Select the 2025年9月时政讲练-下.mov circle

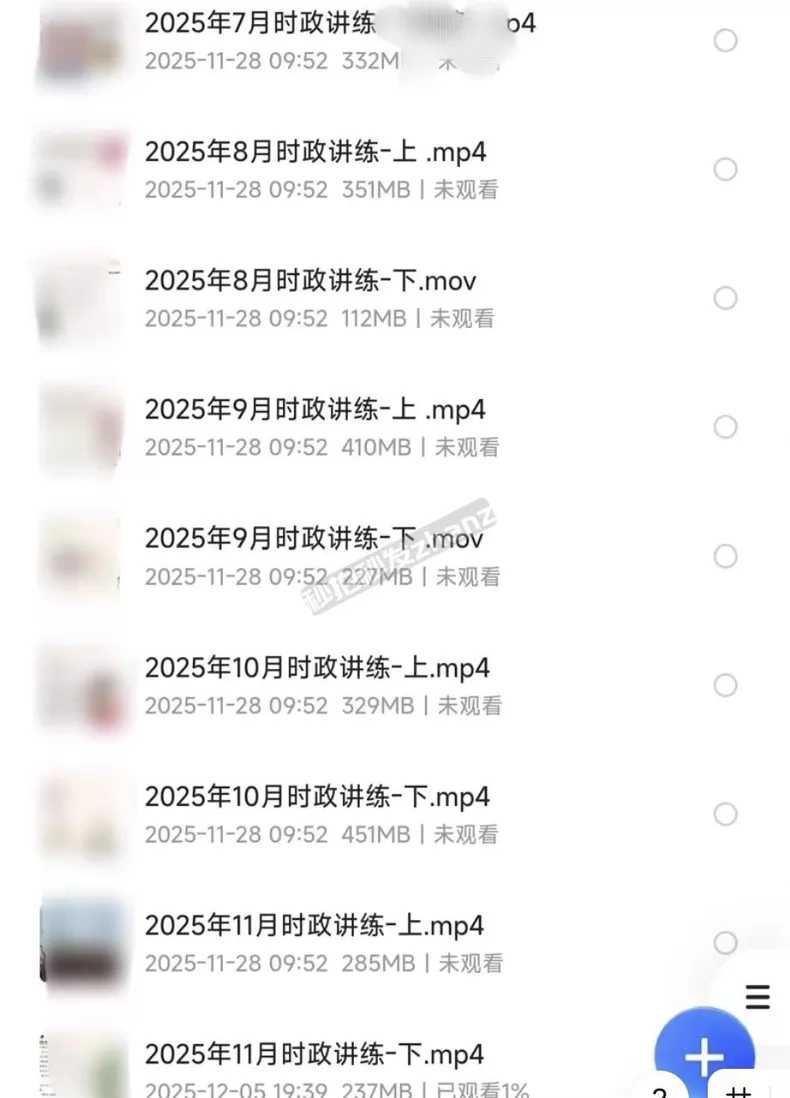[726, 556]
